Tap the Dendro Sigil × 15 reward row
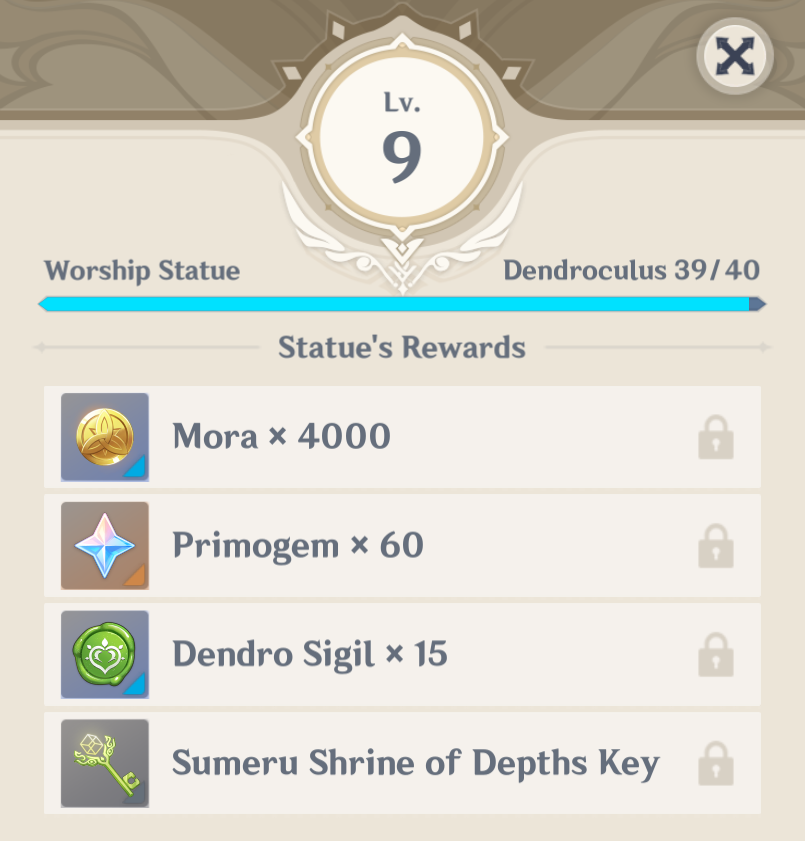Viewport: 805px width, 841px height. tap(402, 655)
